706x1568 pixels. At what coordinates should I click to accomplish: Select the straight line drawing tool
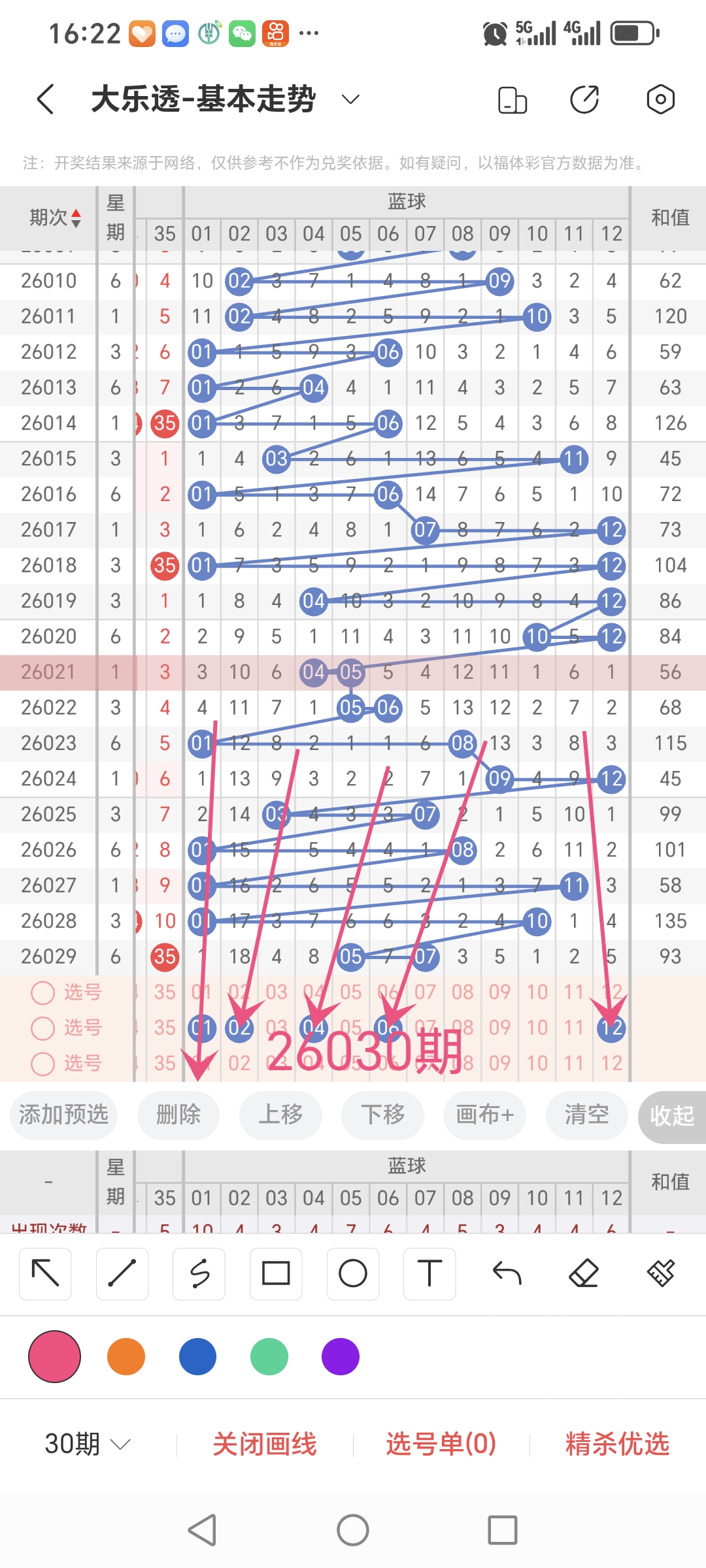click(122, 1274)
